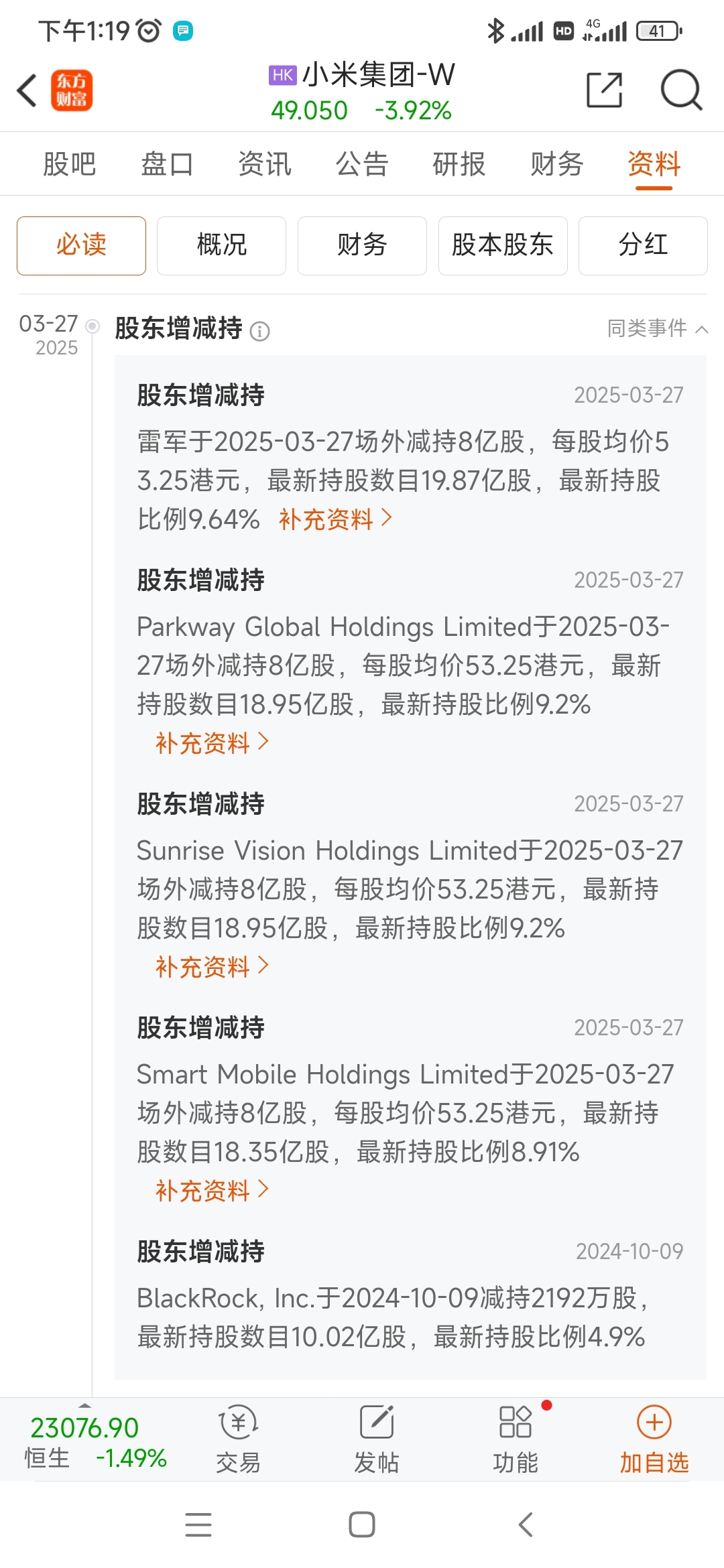Tap the search icon at top right

tap(680, 91)
